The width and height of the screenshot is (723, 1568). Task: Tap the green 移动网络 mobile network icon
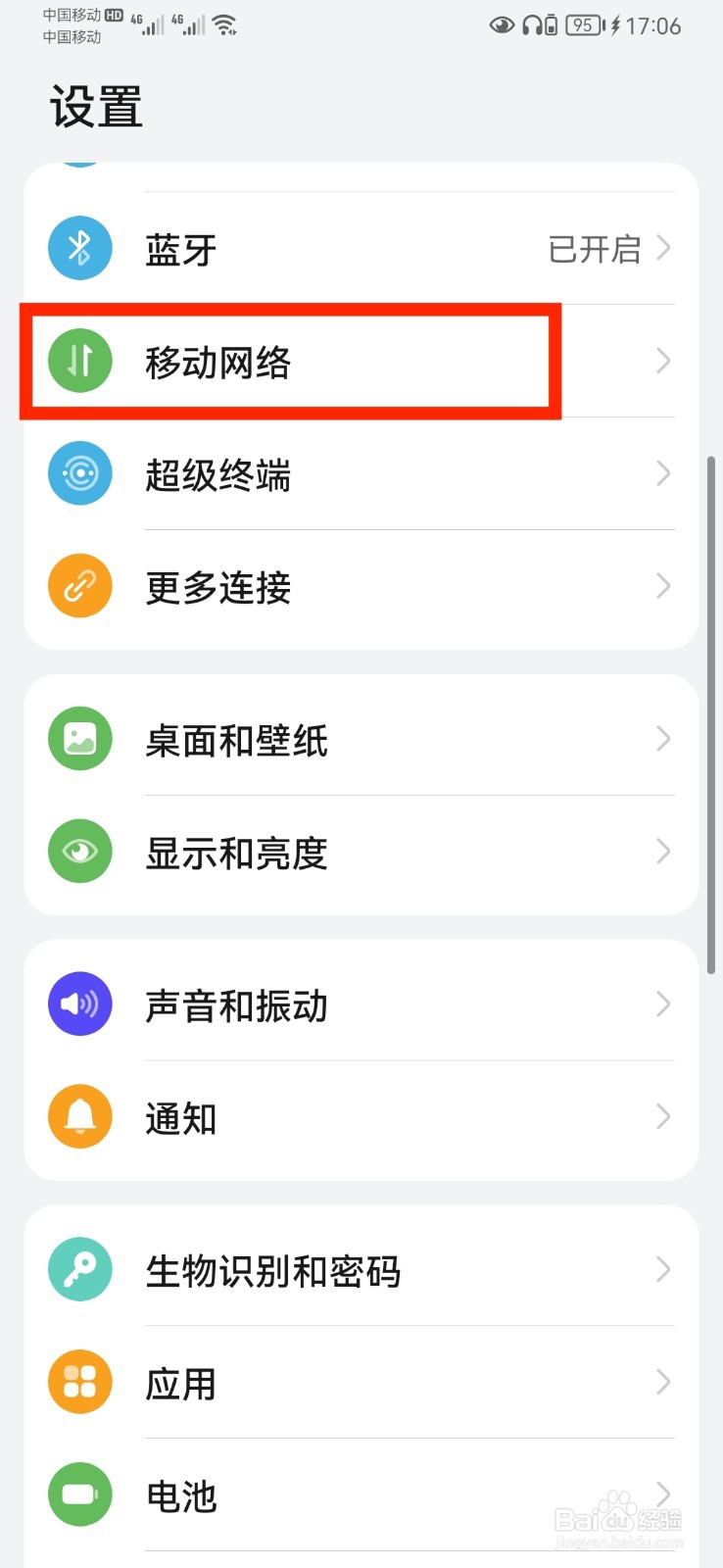[79, 361]
